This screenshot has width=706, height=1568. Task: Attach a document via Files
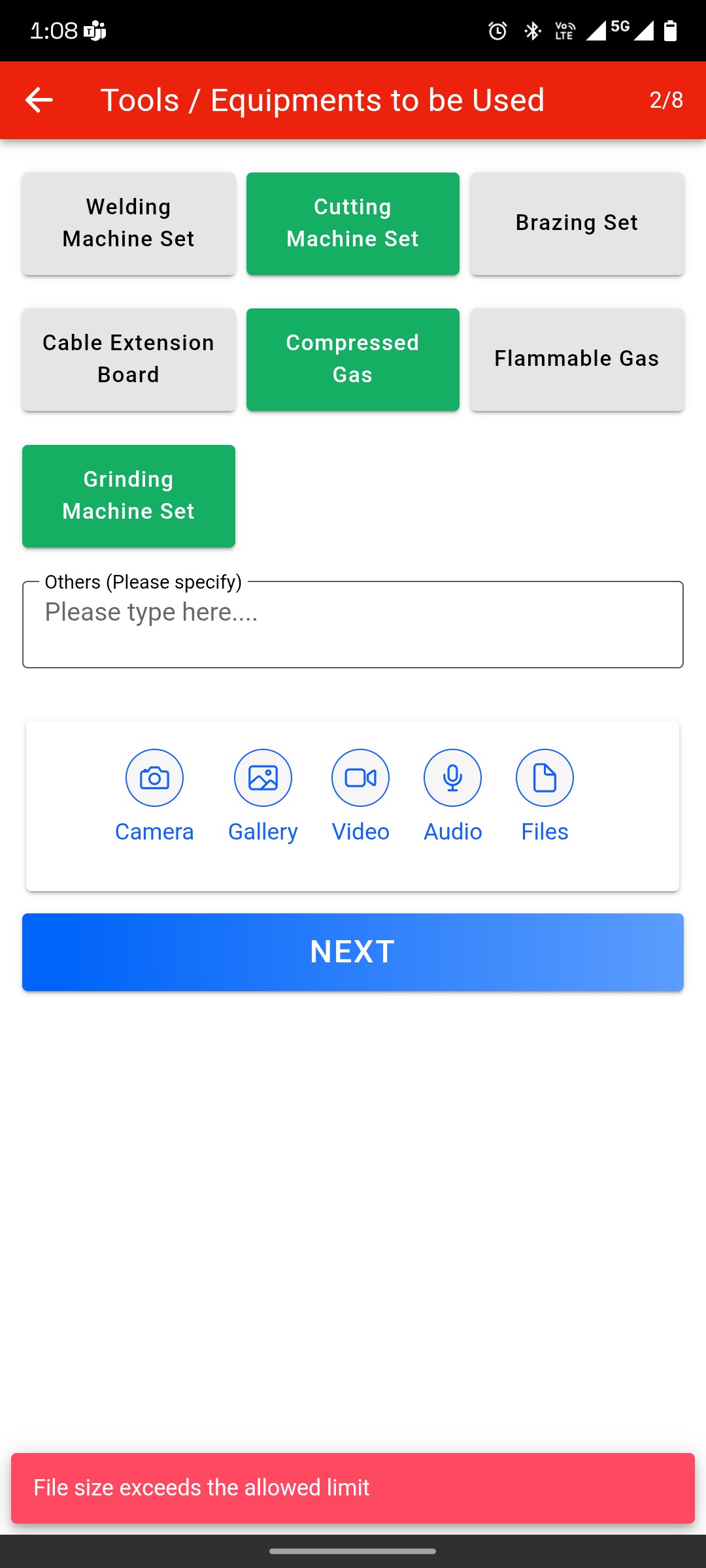(x=545, y=779)
